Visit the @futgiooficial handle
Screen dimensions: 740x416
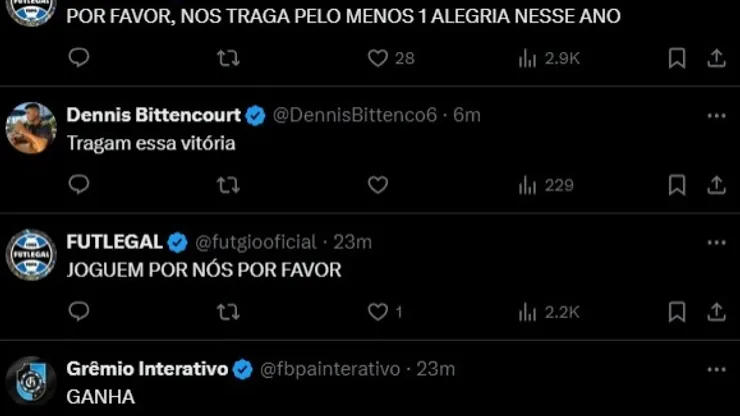click(256, 242)
